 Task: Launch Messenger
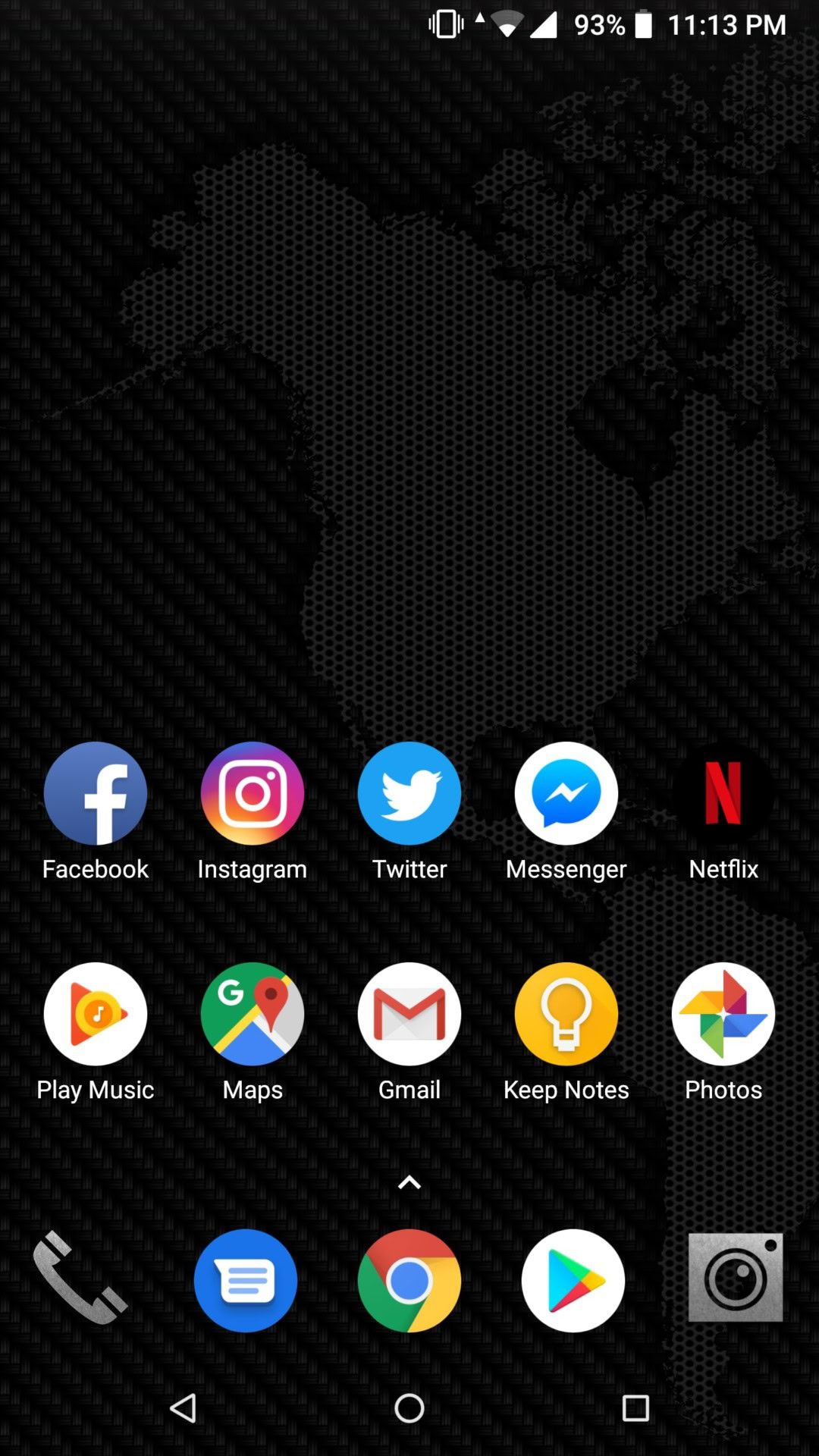click(566, 793)
